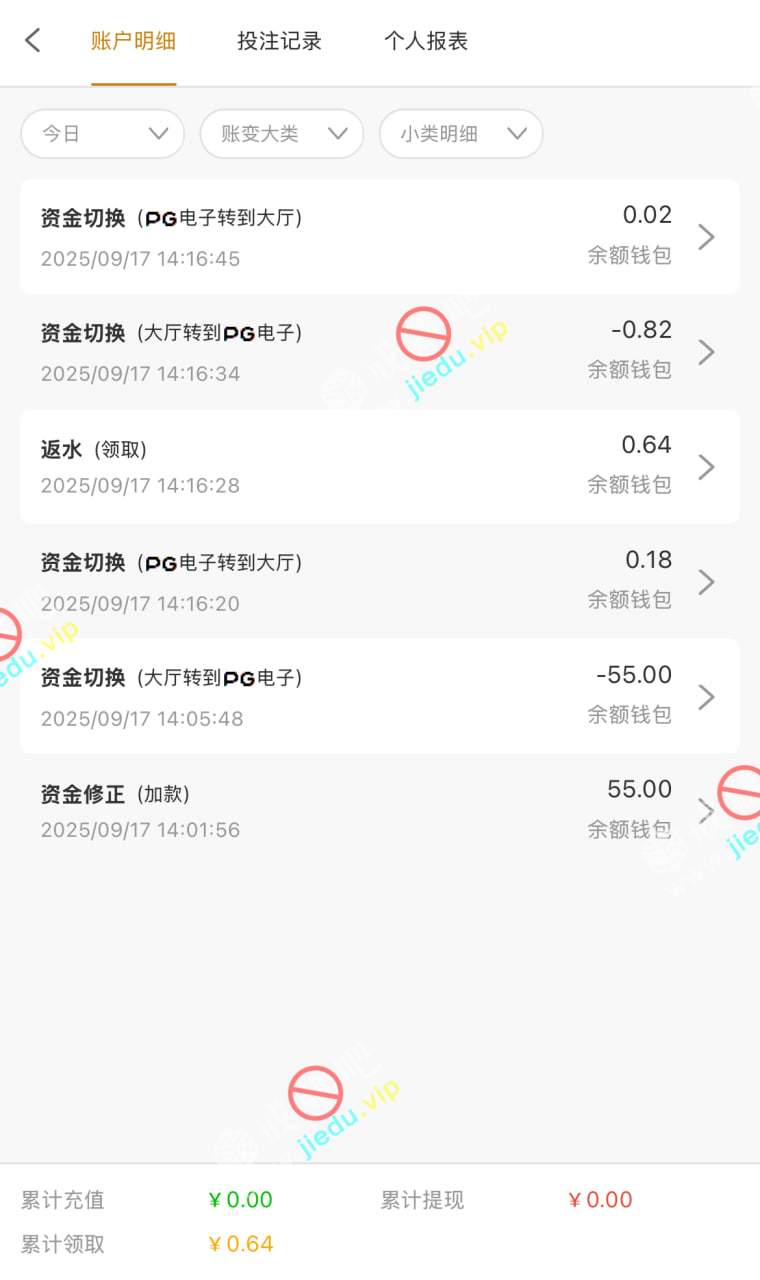Open the 返水 (领取) 0.64 record
The height and width of the screenshot is (1280, 760).
pos(380,467)
